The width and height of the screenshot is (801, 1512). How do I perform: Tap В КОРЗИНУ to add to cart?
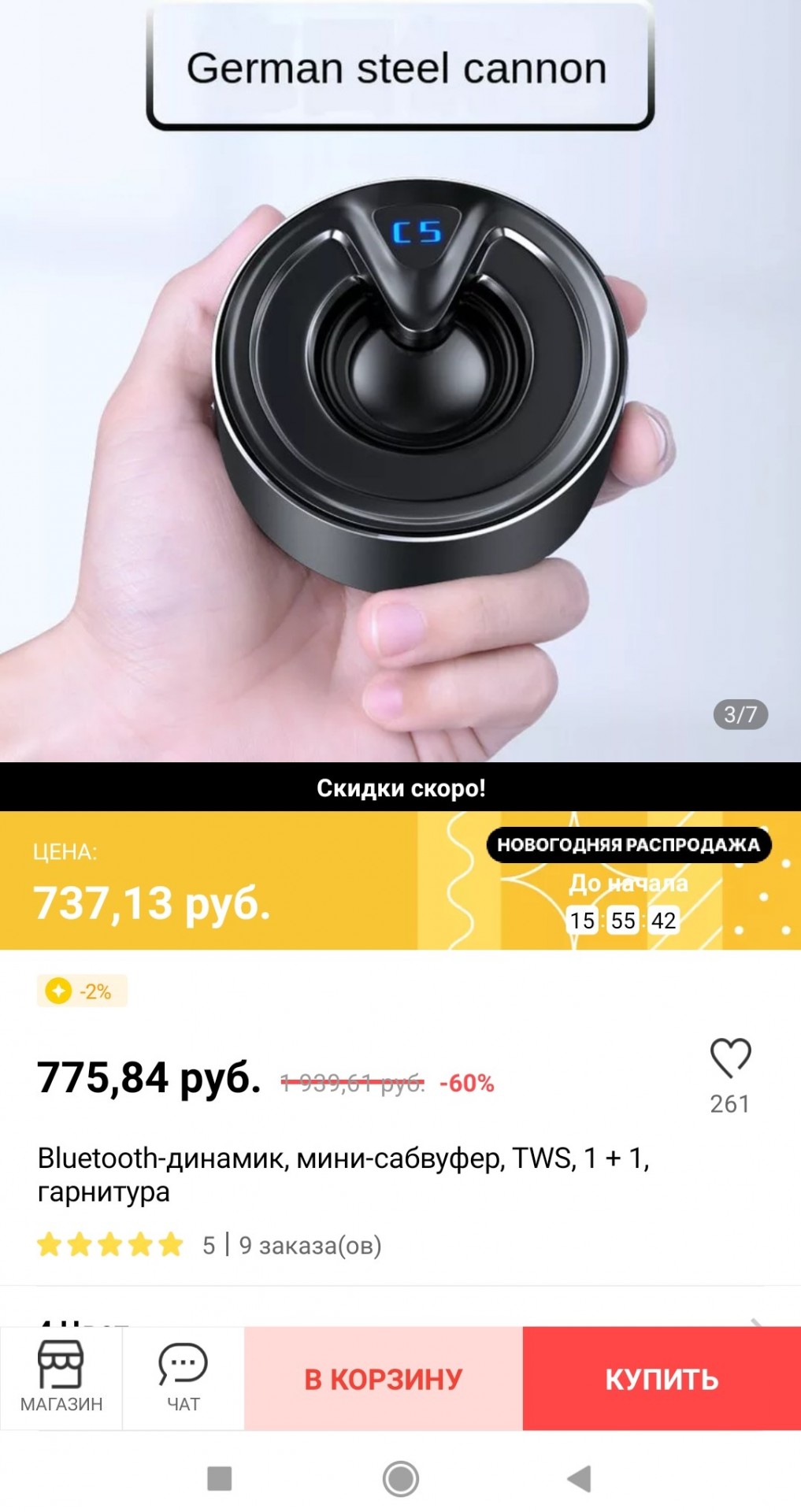383,1379
